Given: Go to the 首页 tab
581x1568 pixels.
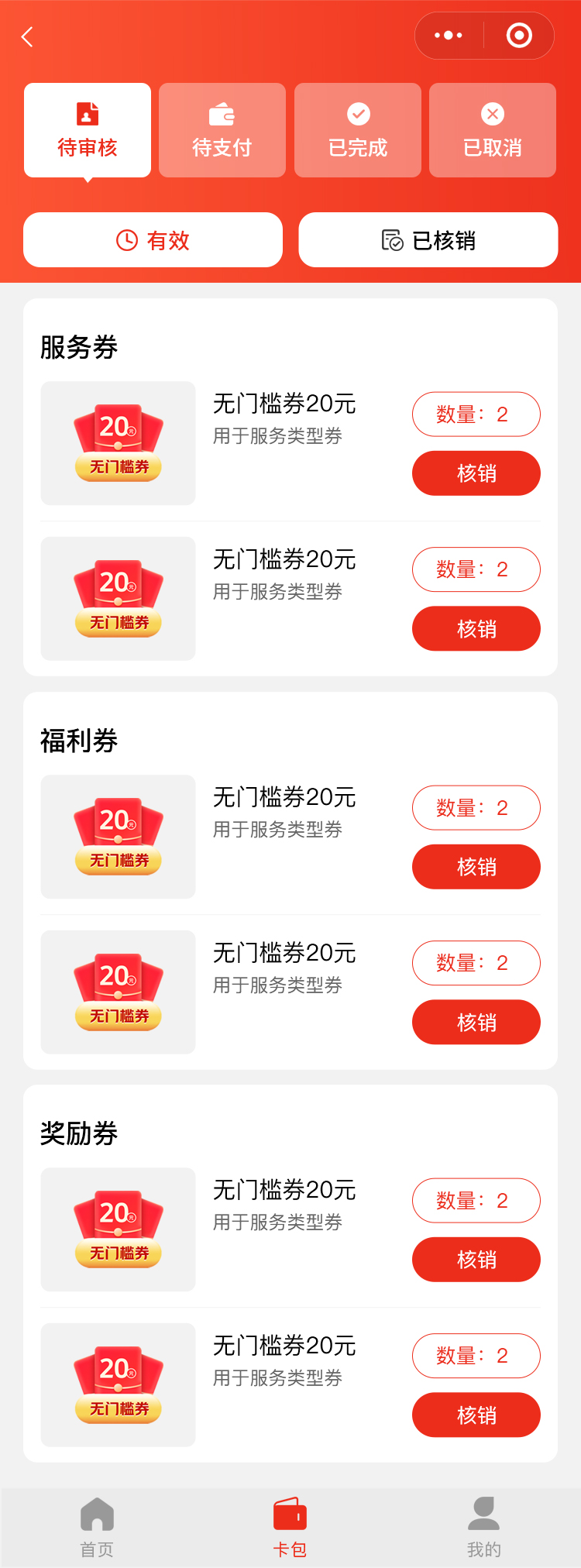Looking at the screenshot, I should pos(97,1526).
